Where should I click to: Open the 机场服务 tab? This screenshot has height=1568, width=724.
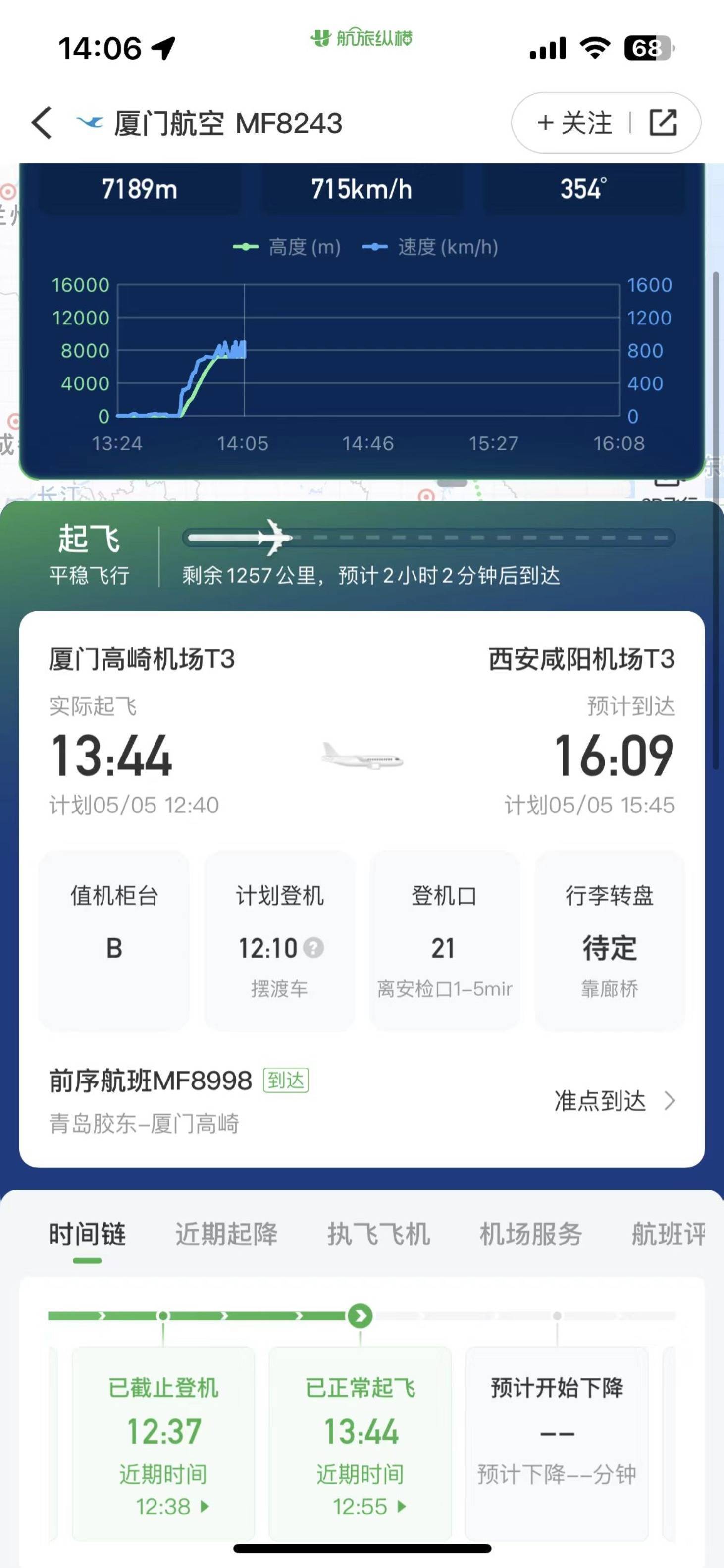pyautogui.click(x=530, y=1235)
